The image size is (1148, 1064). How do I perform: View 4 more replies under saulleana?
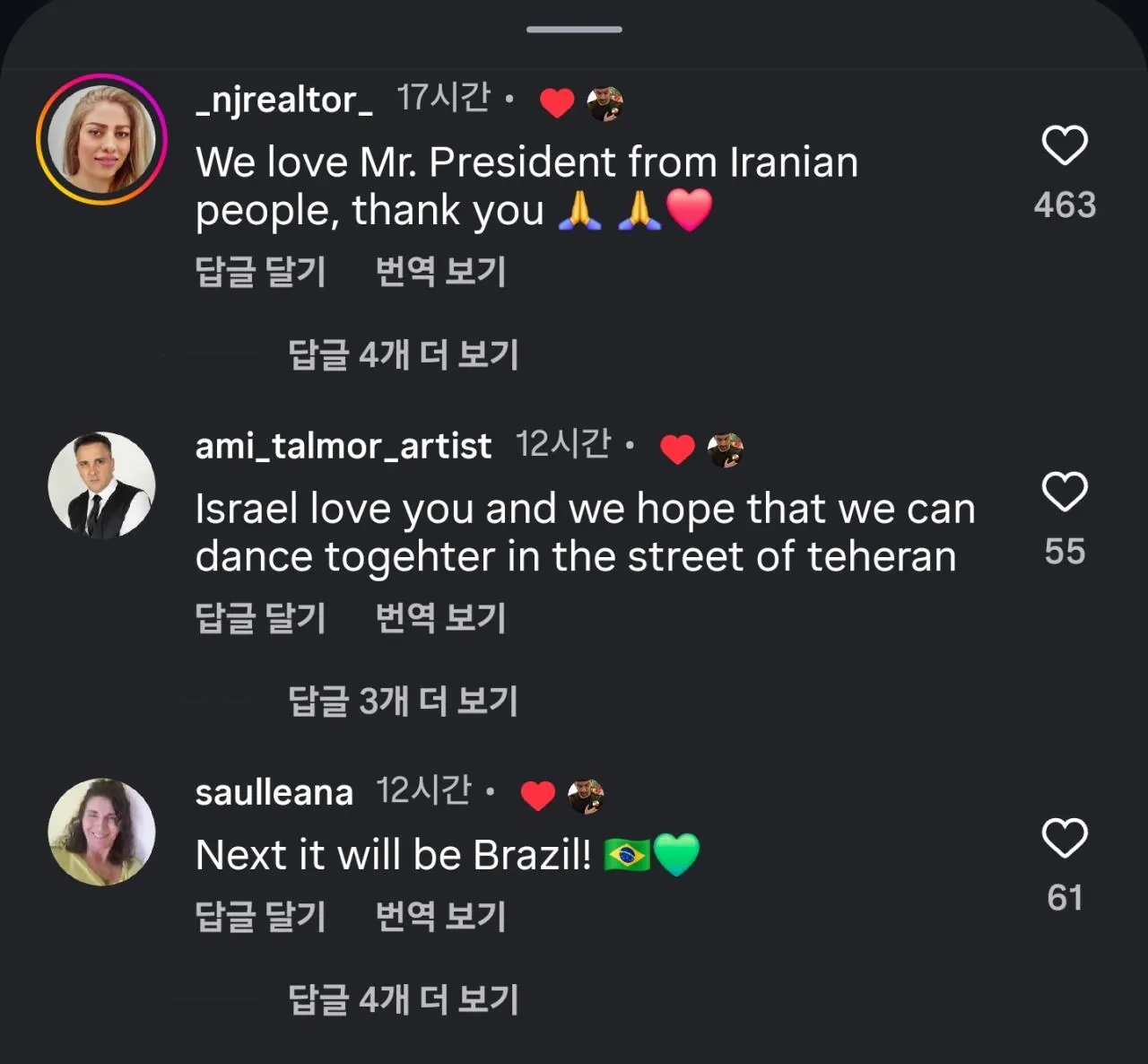click(x=403, y=999)
